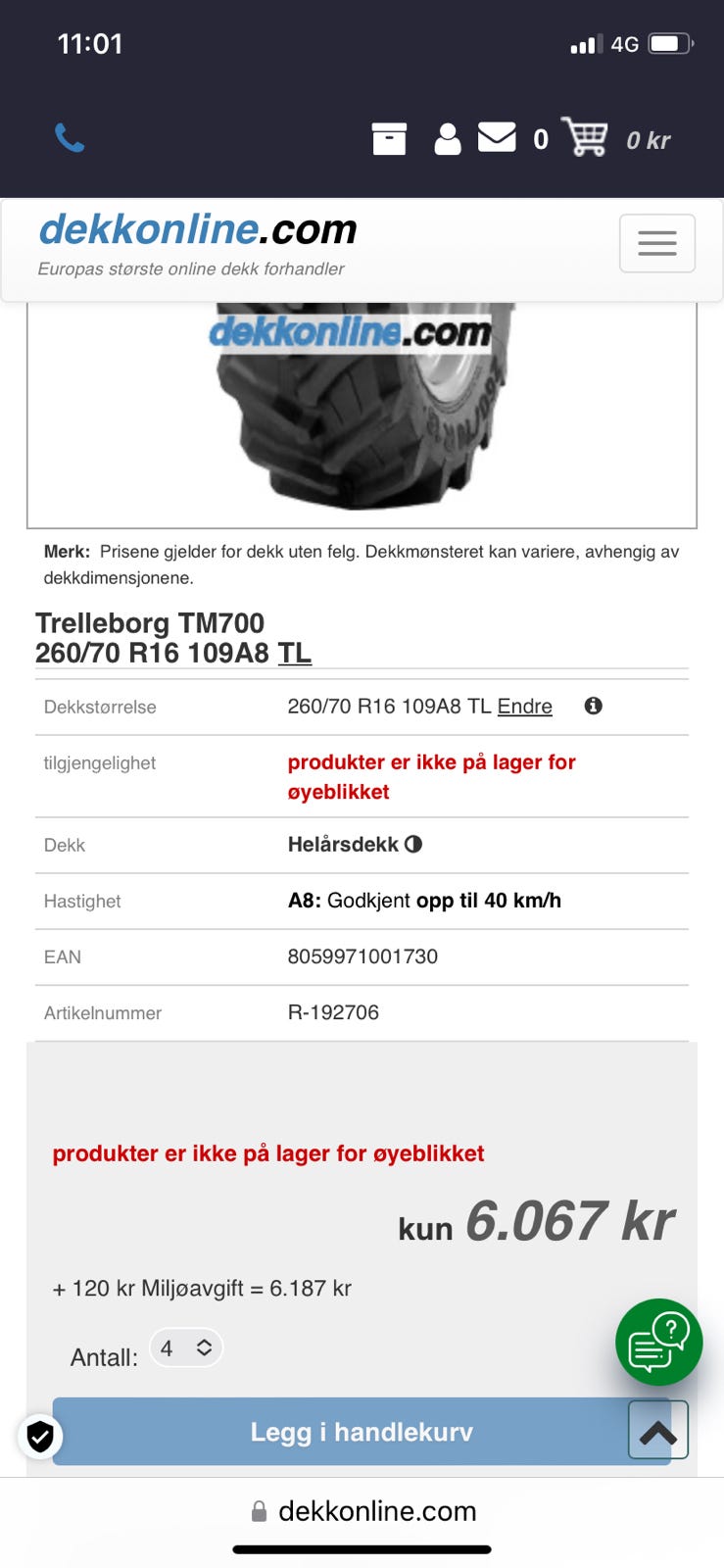
Task: Expand the scroll-to-top arrow button
Action: 656,1430
